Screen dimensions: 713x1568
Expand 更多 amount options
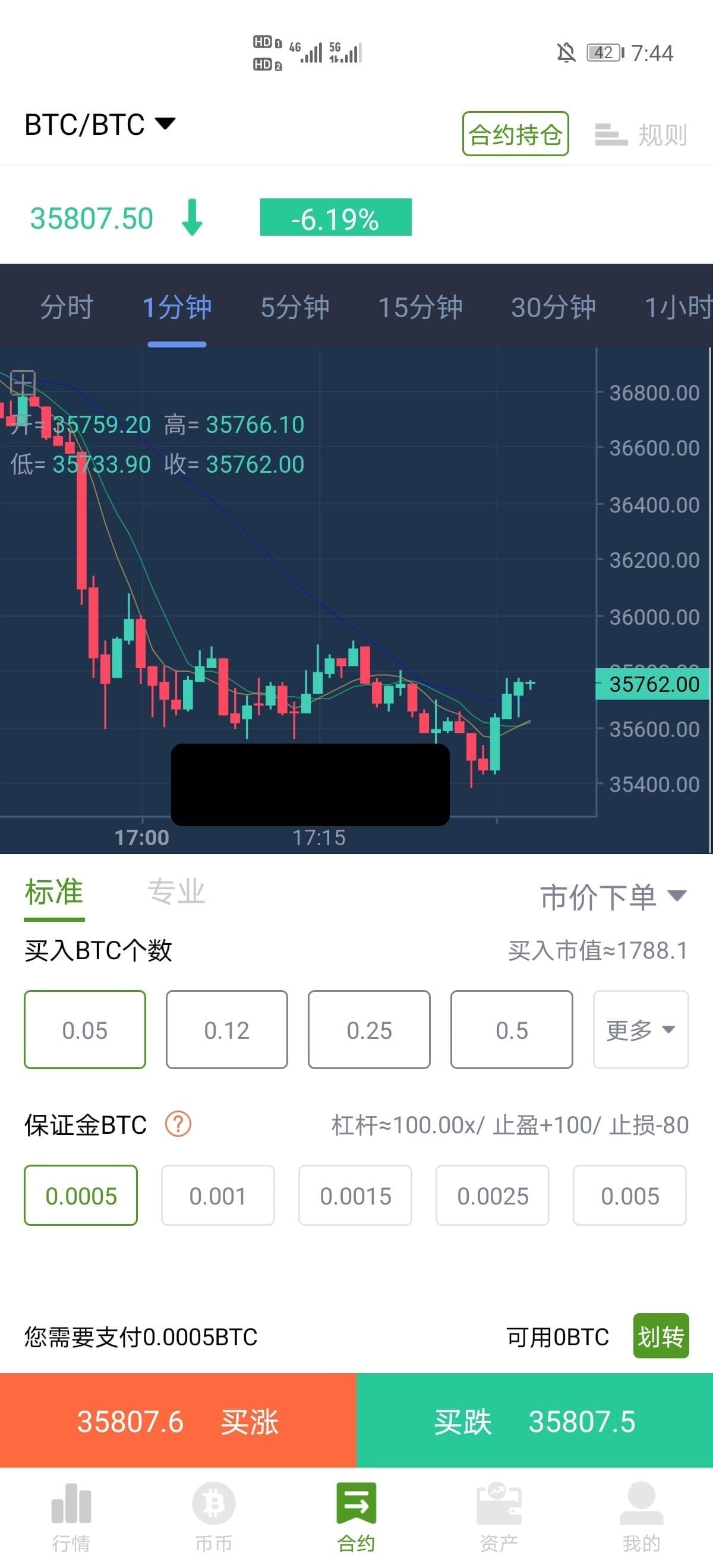point(641,1030)
